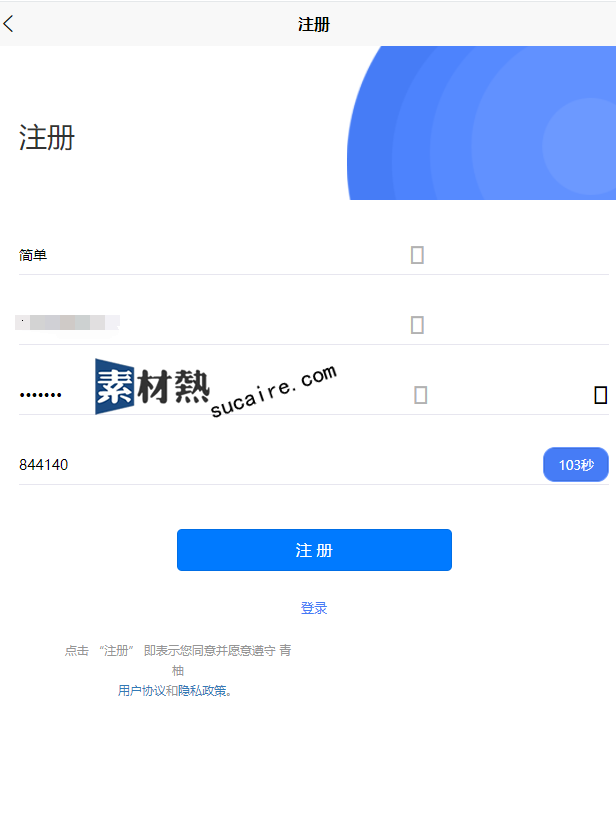Clear the password field
The width and height of the screenshot is (616, 830).
(x=421, y=395)
